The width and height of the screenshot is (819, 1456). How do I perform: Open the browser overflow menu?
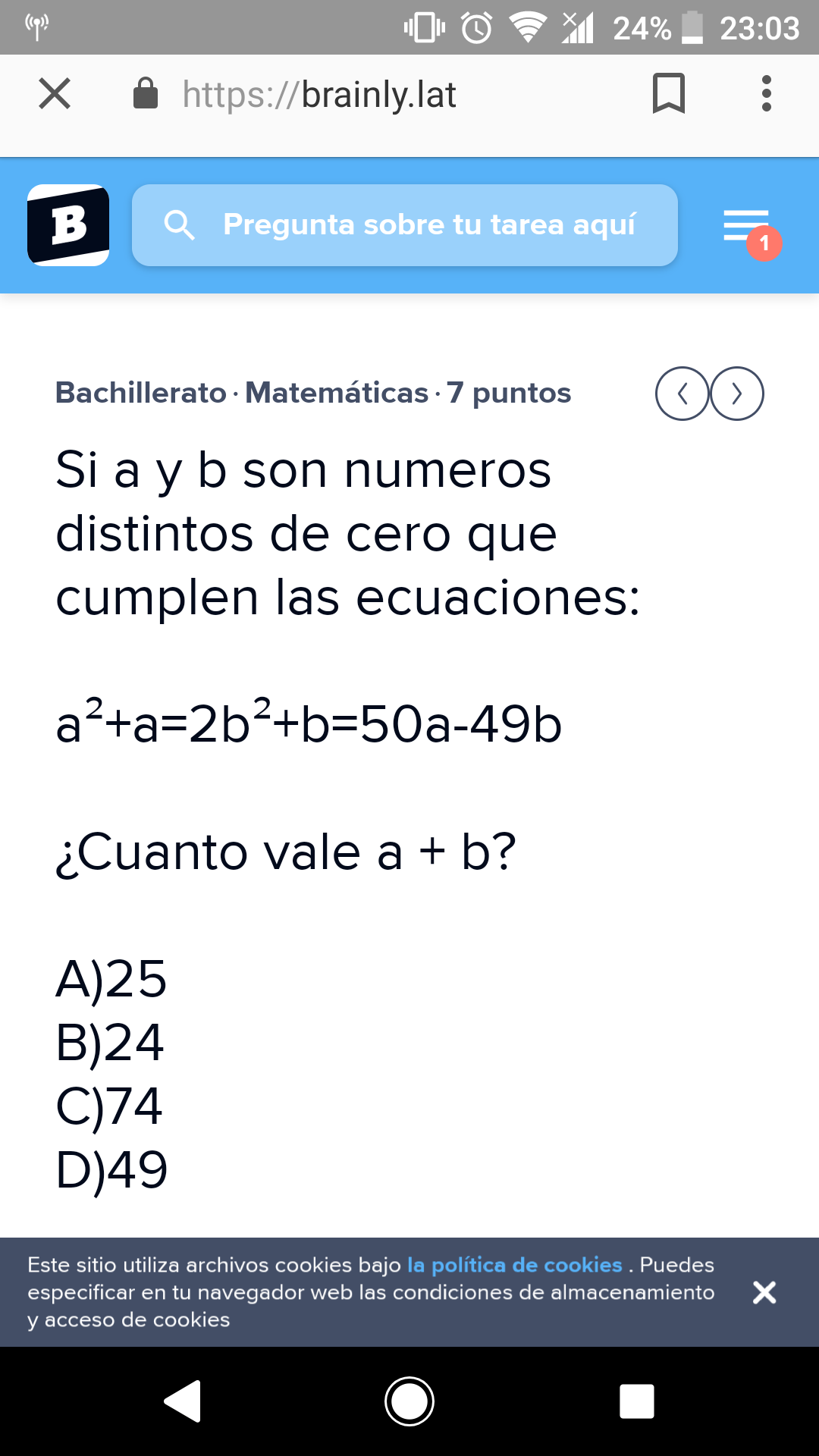coord(766,94)
